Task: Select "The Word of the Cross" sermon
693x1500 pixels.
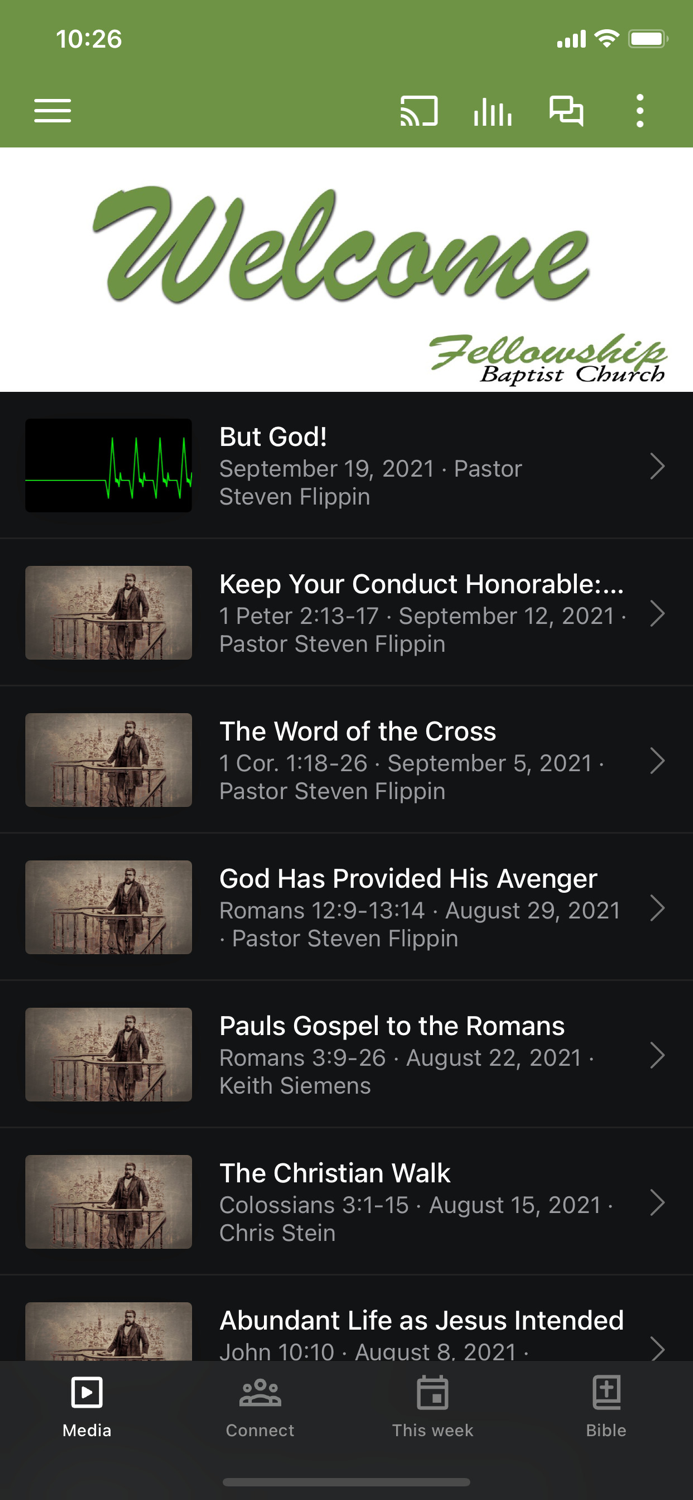Action: [346, 760]
